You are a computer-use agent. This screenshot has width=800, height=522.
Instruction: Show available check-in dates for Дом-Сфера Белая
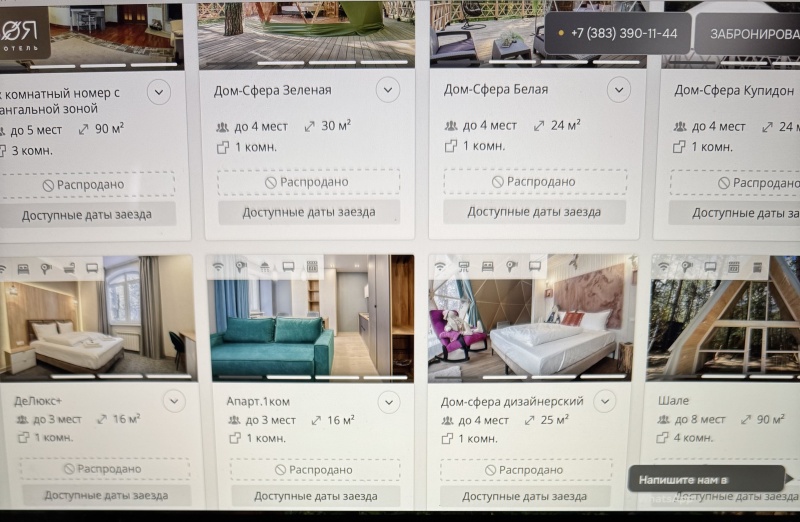(x=534, y=212)
